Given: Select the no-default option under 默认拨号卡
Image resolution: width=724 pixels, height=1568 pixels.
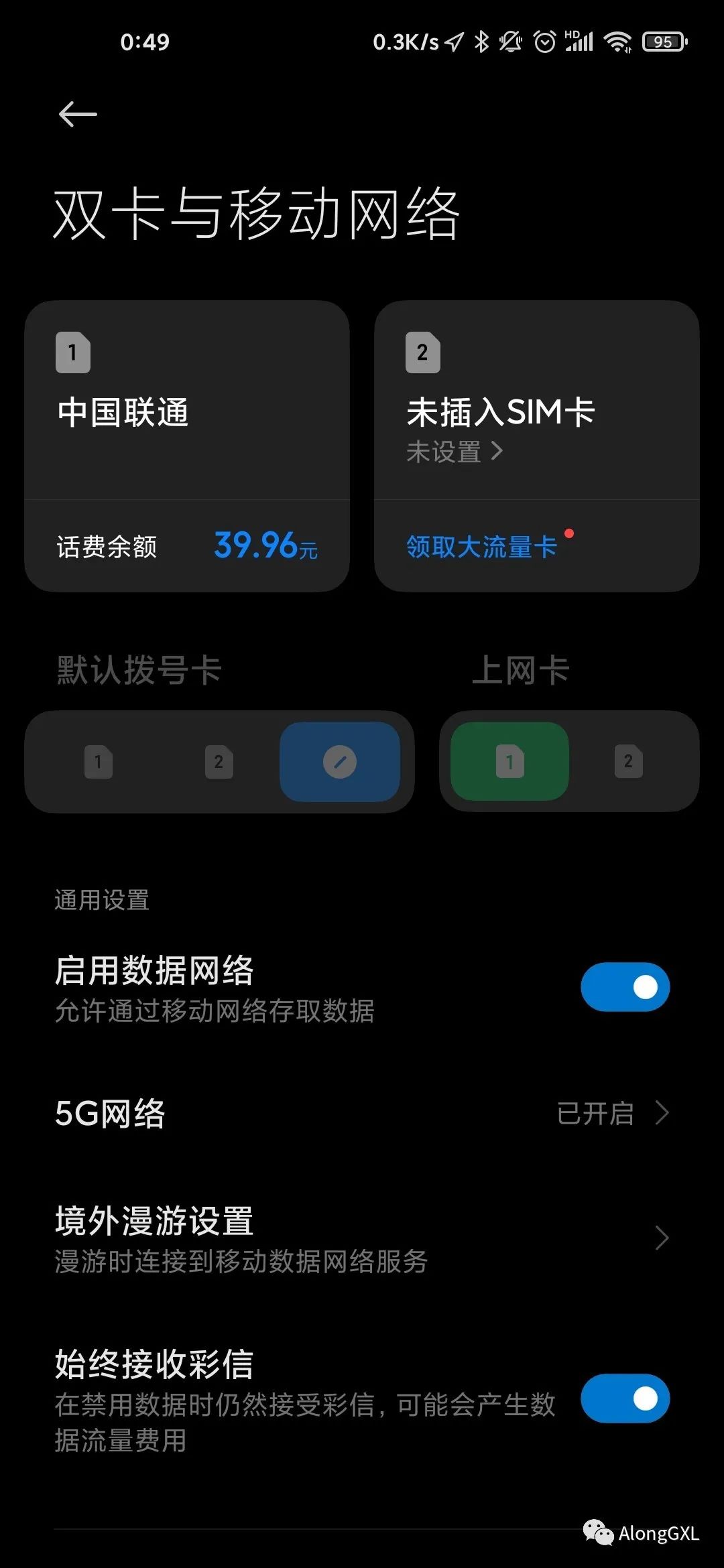Looking at the screenshot, I should pyautogui.click(x=340, y=762).
